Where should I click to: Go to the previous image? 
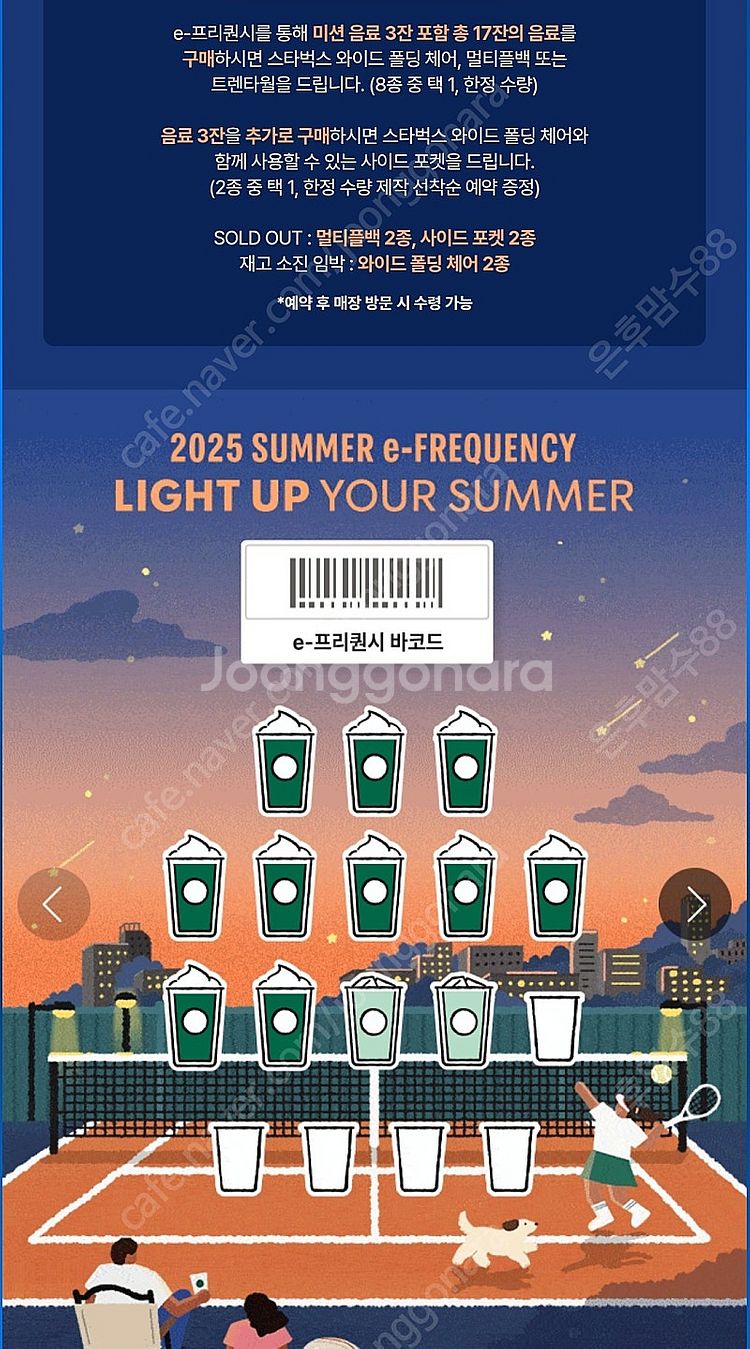click(53, 904)
